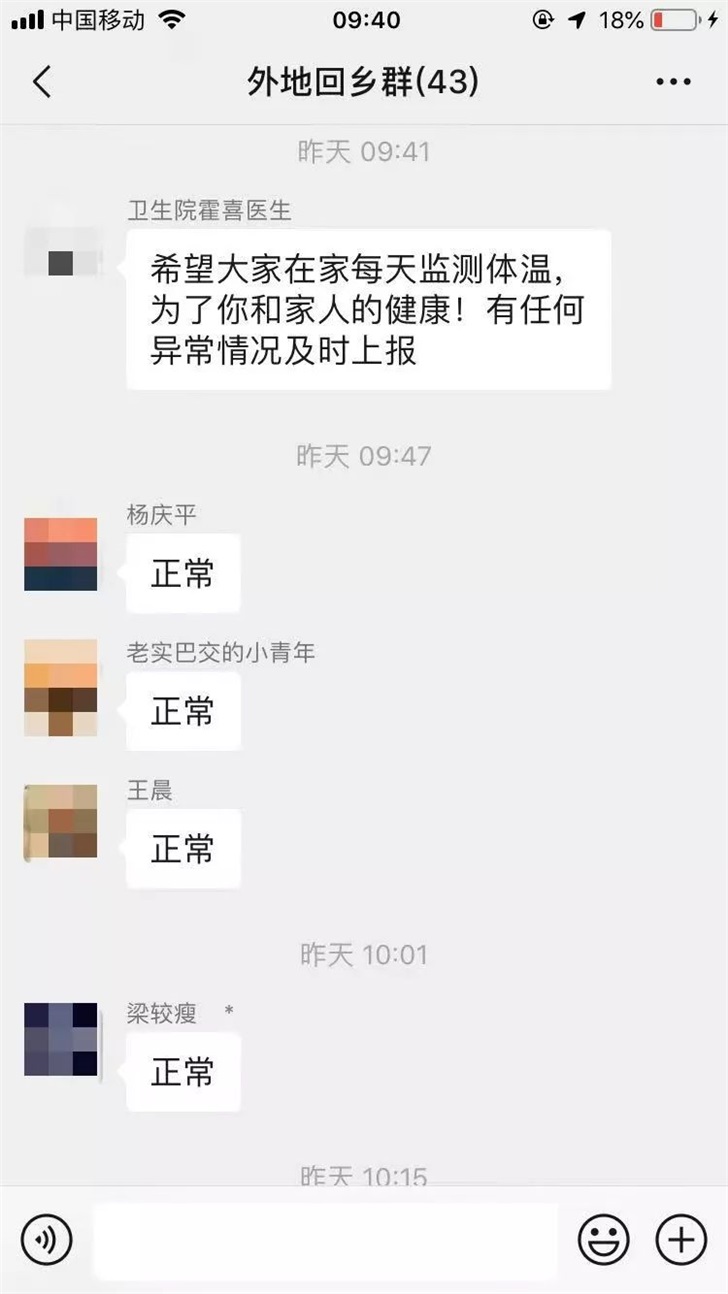
Task: Open the group chat overflow menu
Action: pyautogui.click(x=673, y=82)
